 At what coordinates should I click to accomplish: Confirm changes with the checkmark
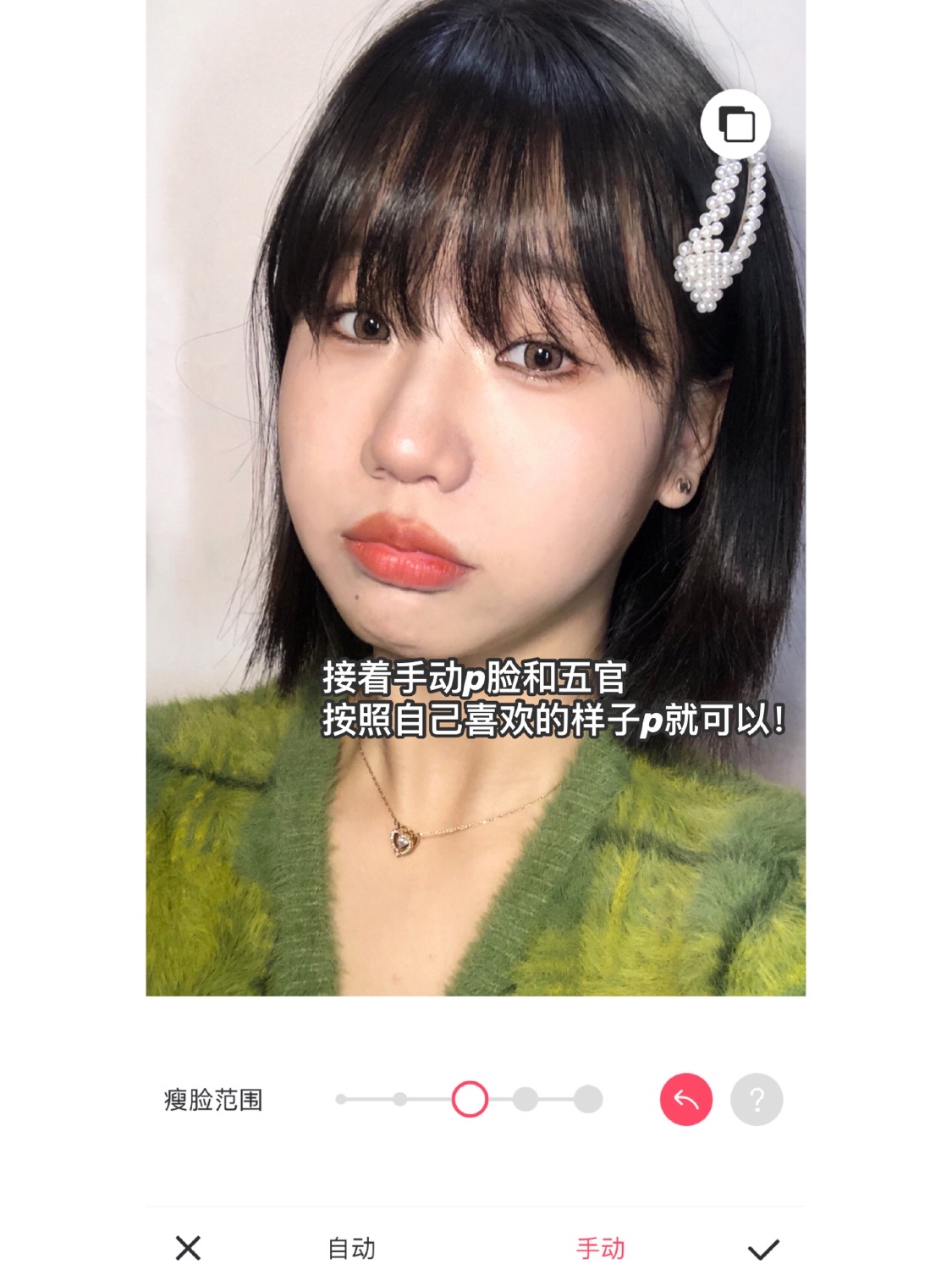coord(763,1249)
